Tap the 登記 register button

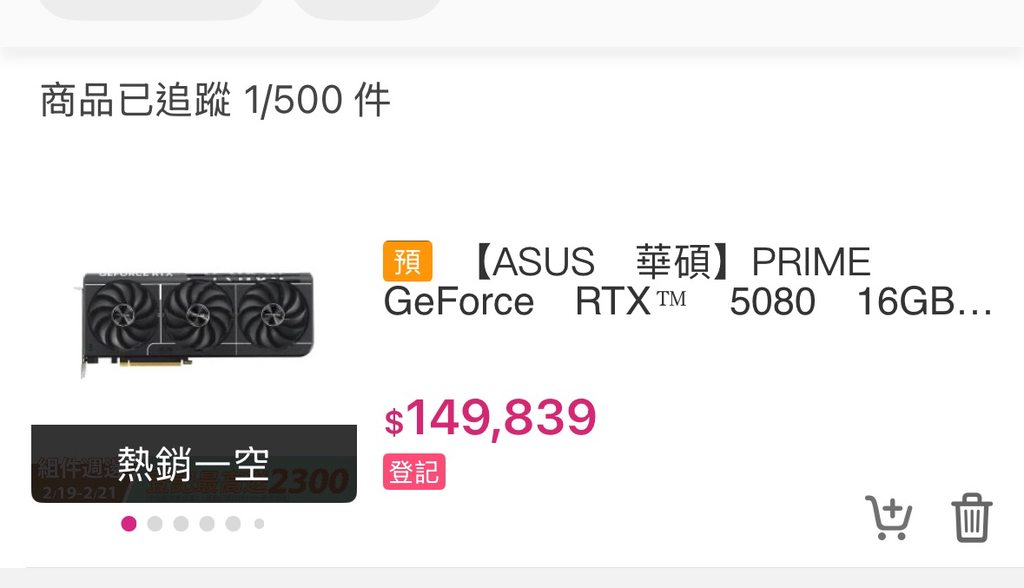tap(414, 472)
